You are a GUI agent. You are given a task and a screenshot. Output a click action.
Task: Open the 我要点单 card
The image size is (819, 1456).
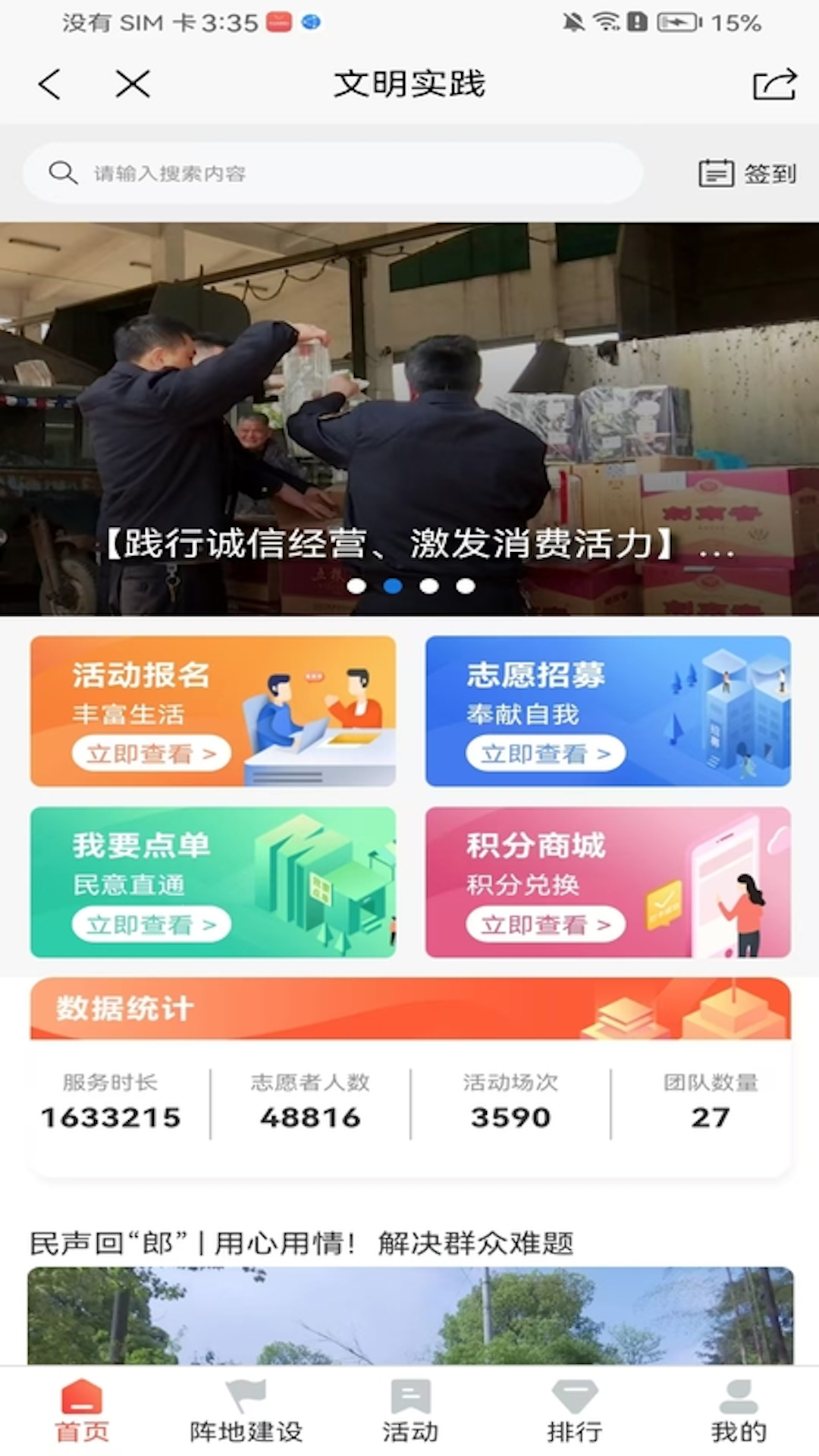point(213,882)
